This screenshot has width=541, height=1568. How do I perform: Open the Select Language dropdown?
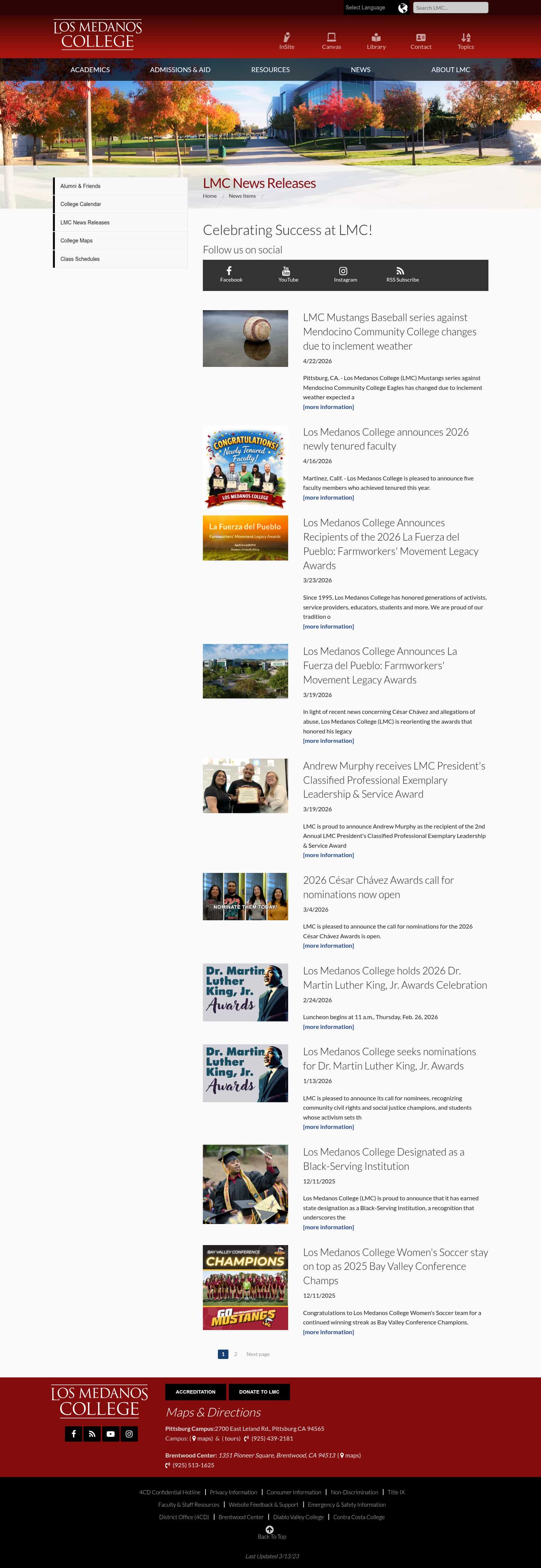(365, 8)
